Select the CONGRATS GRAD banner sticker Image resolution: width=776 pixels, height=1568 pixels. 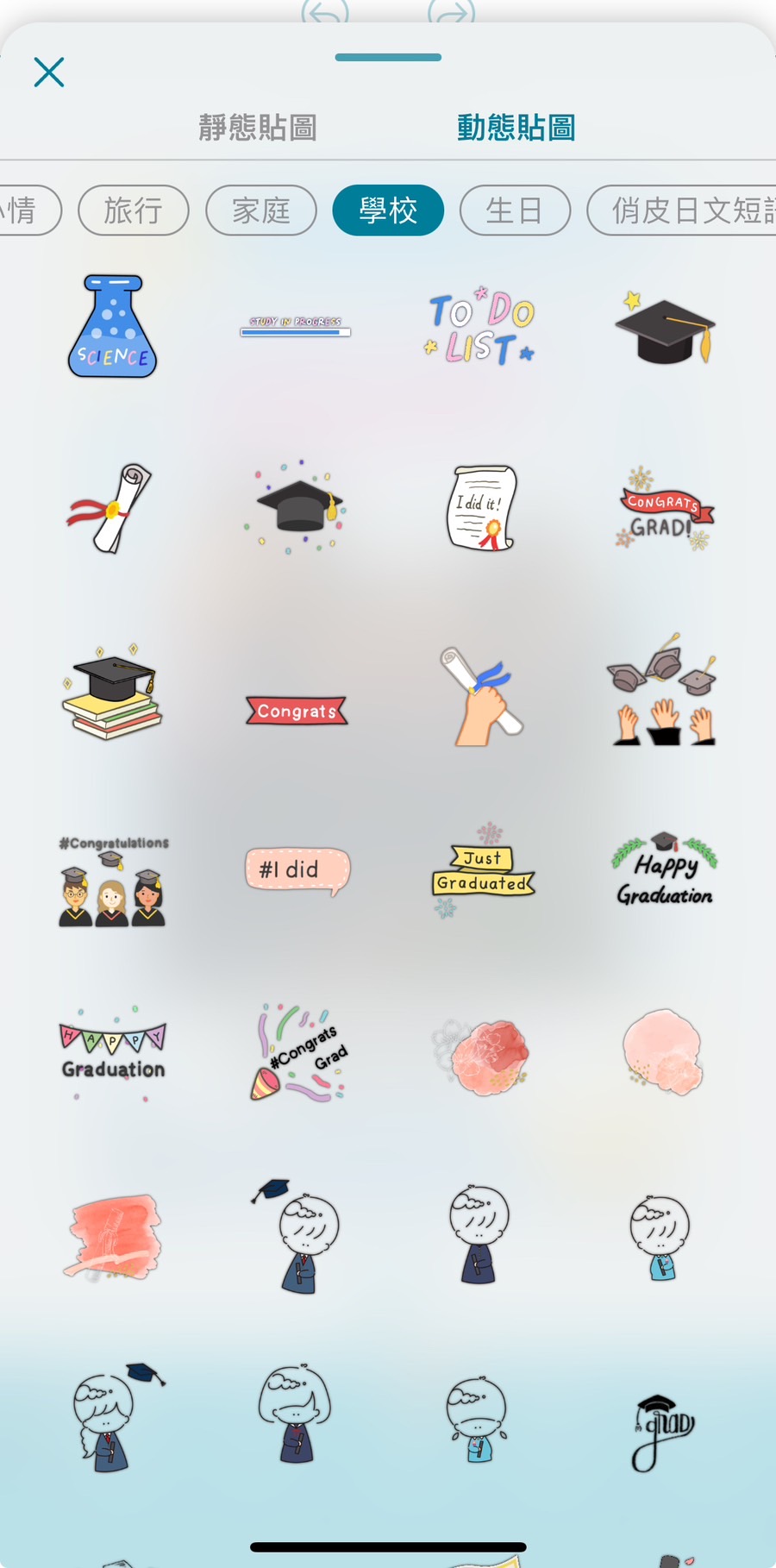point(662,511)
